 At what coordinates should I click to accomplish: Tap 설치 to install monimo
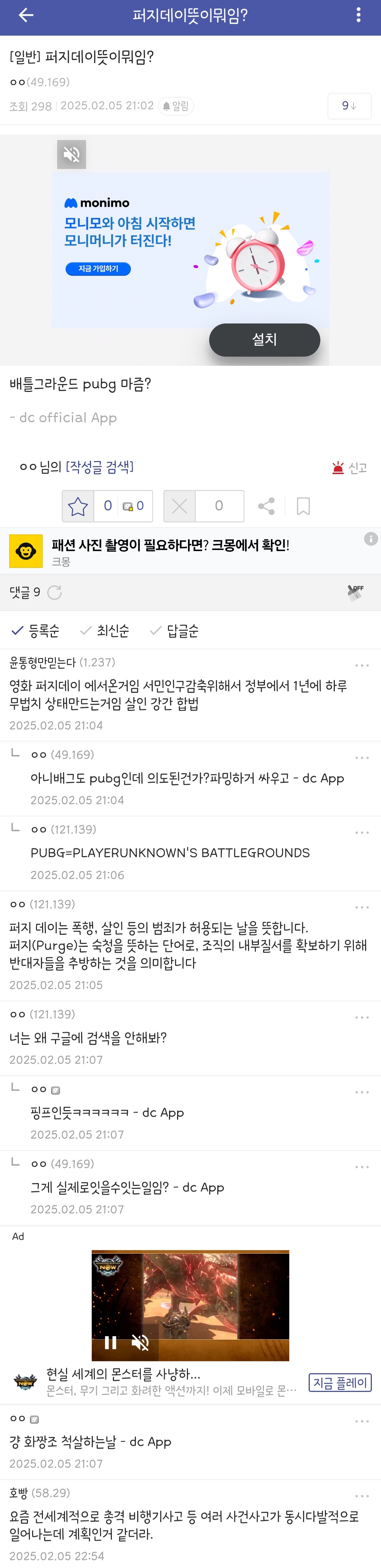click(264, 340)
